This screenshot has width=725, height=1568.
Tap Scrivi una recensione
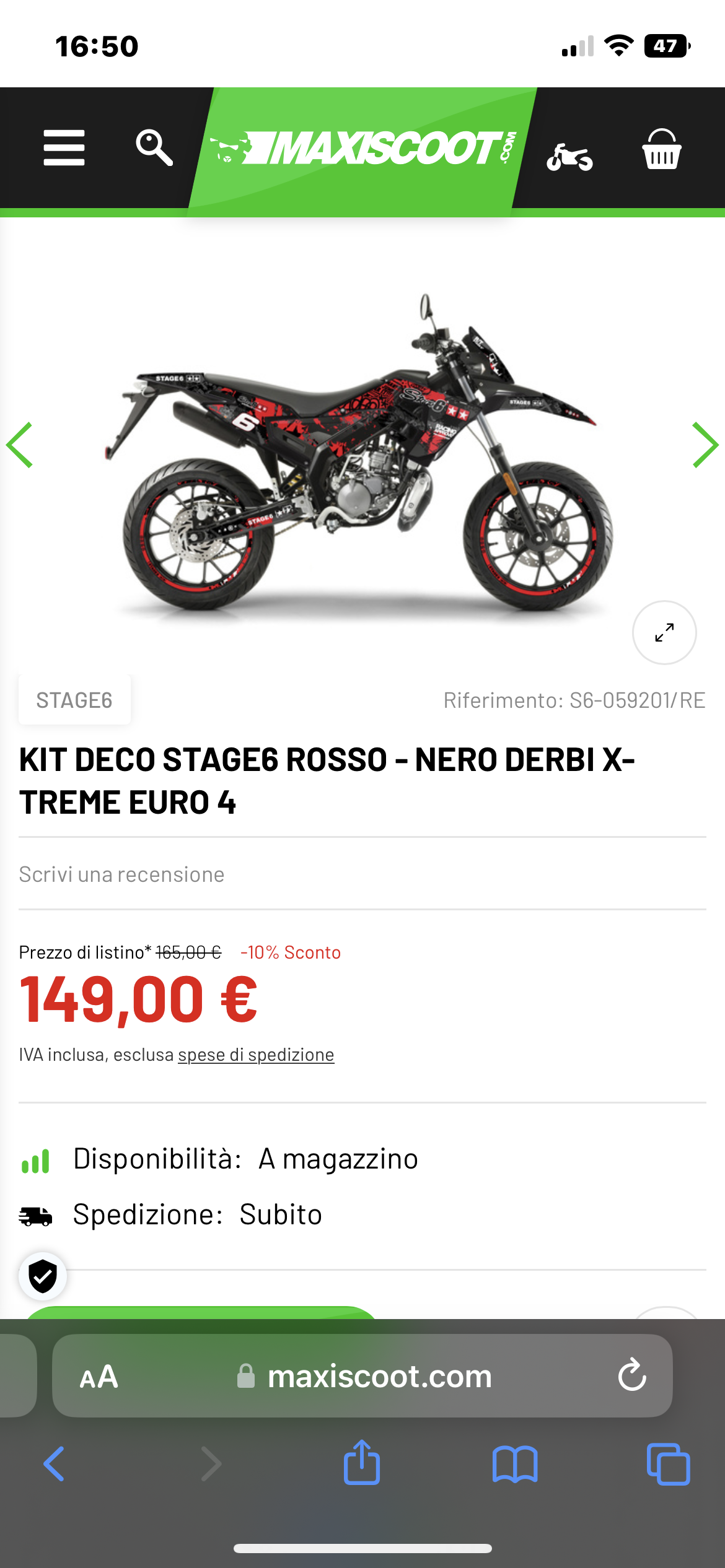tap(121, 874)
